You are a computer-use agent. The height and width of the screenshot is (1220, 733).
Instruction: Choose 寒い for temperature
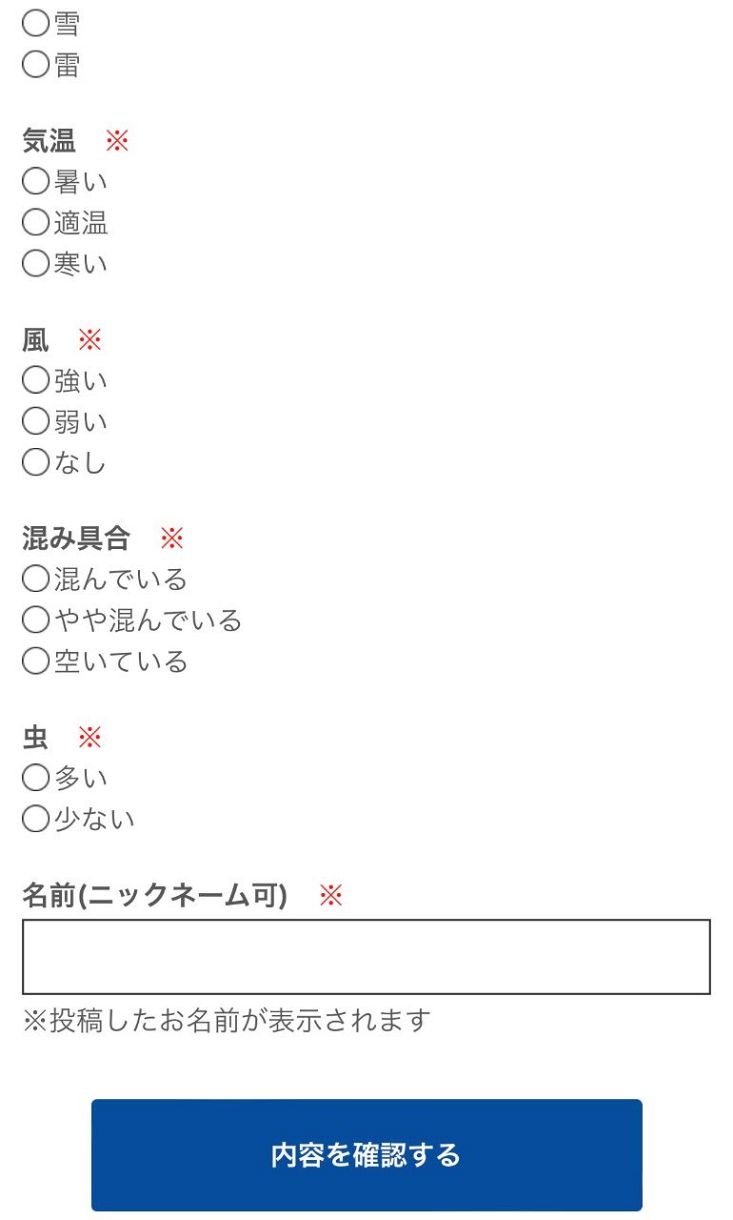tap(36, 264)
